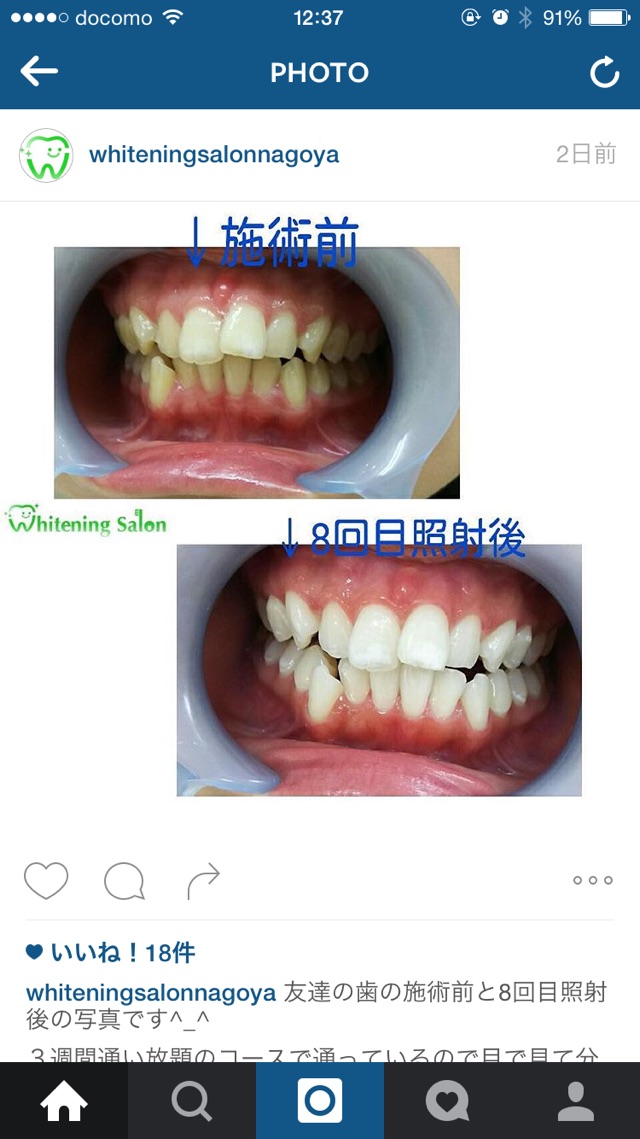
Task: Switch to the Search tab
Action: point(191,1101)
